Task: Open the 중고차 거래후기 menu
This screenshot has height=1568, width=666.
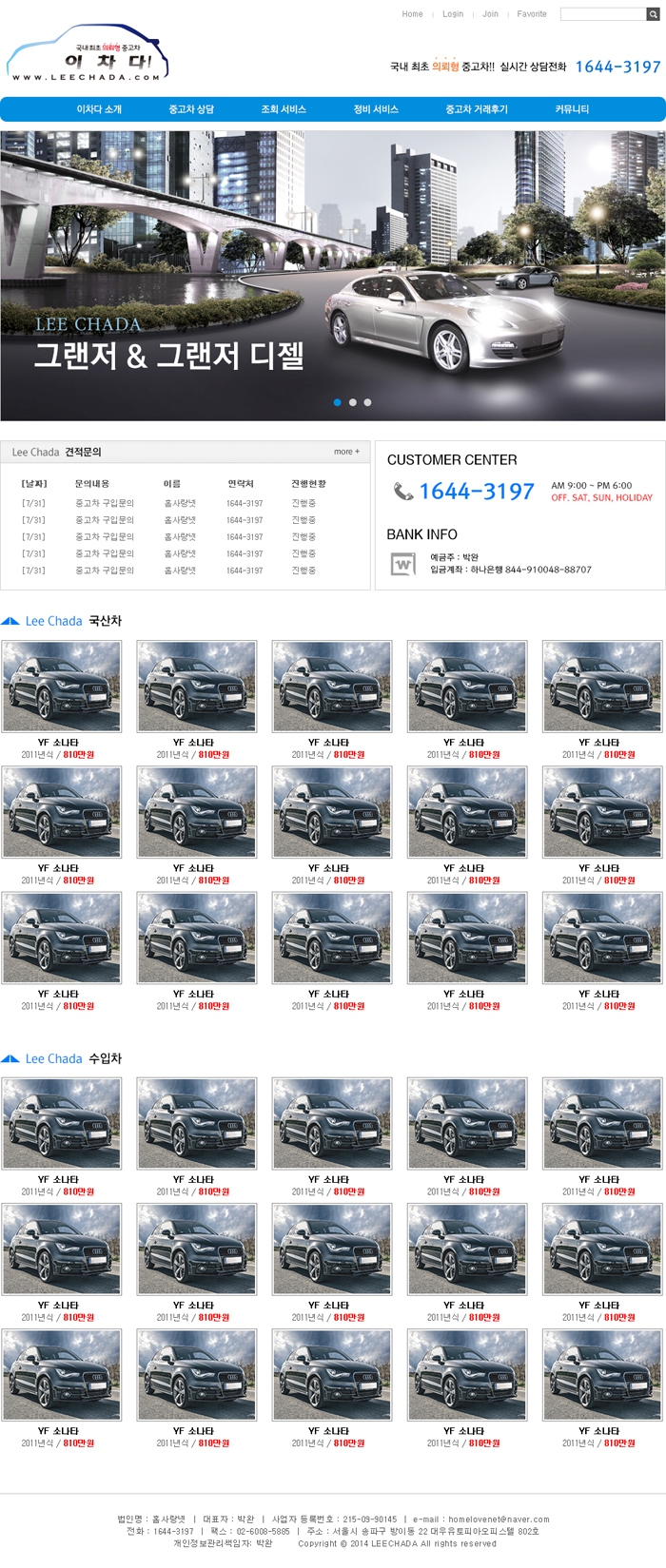Action: [477, 109]
